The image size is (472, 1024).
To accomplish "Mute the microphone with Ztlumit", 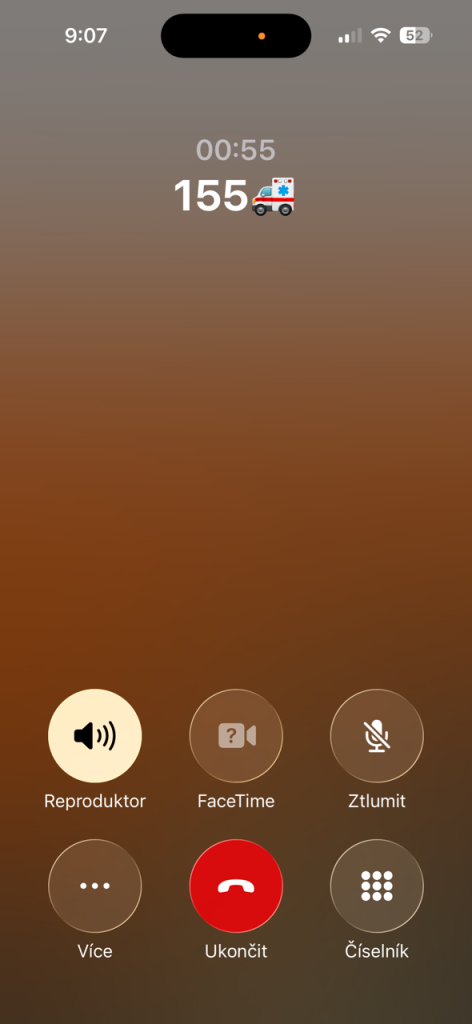I will click(x=377, y=736).
